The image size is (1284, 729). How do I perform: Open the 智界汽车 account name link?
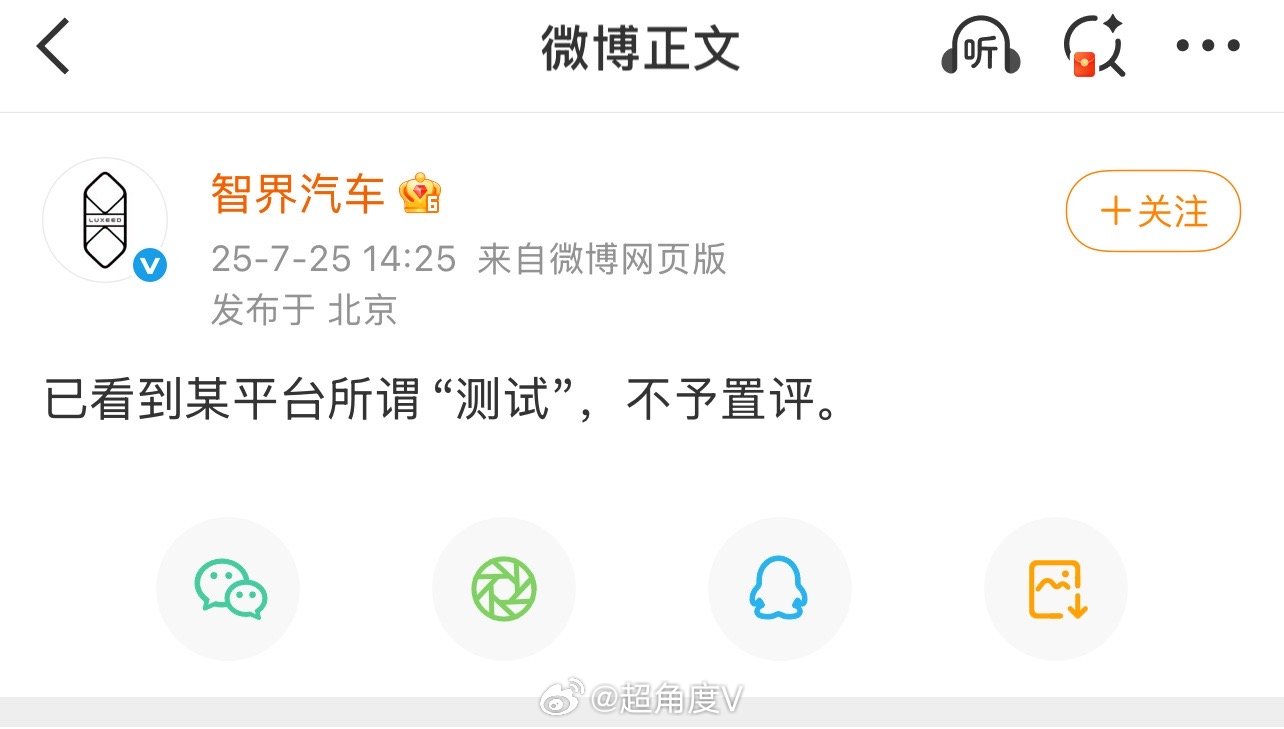tap(298, 193)
